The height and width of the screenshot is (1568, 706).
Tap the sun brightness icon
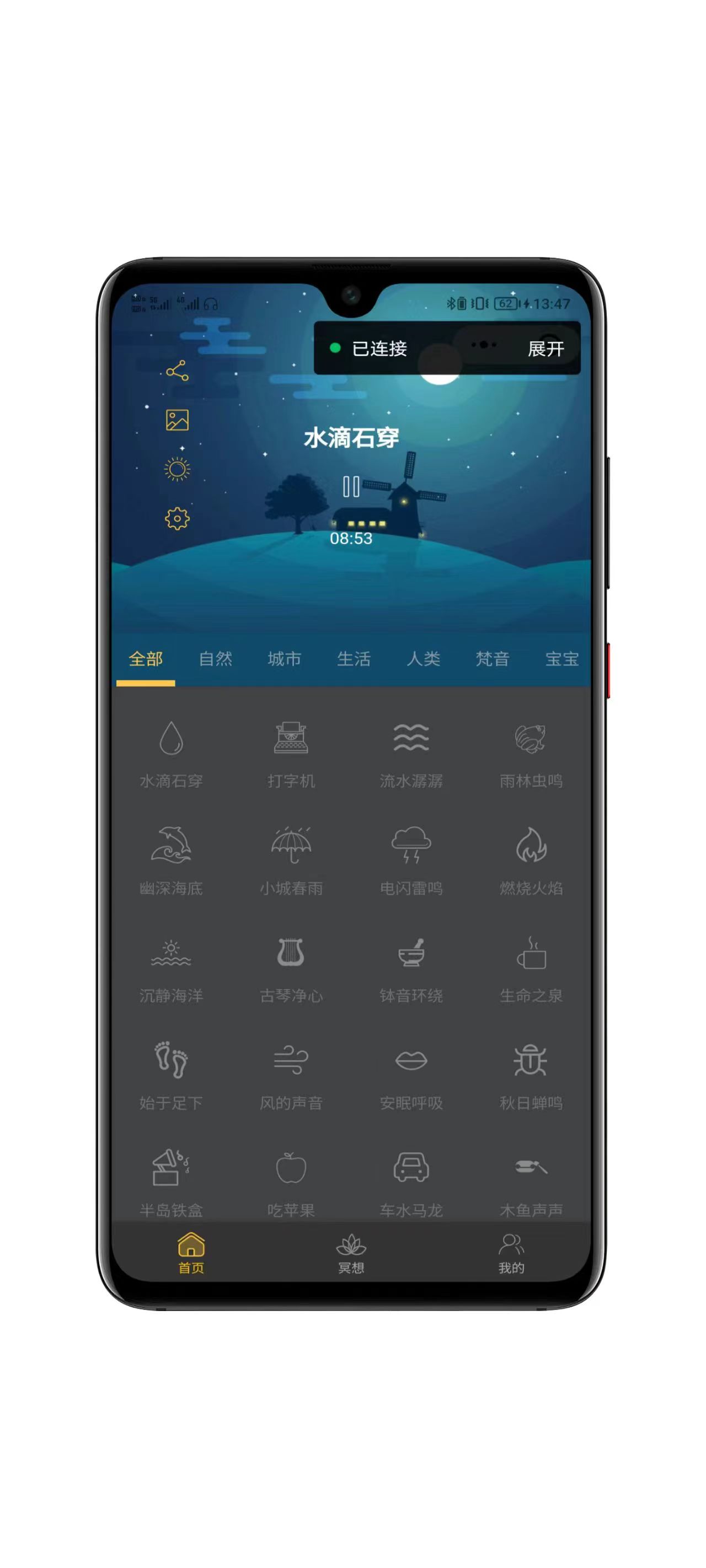tap(176, 469)
